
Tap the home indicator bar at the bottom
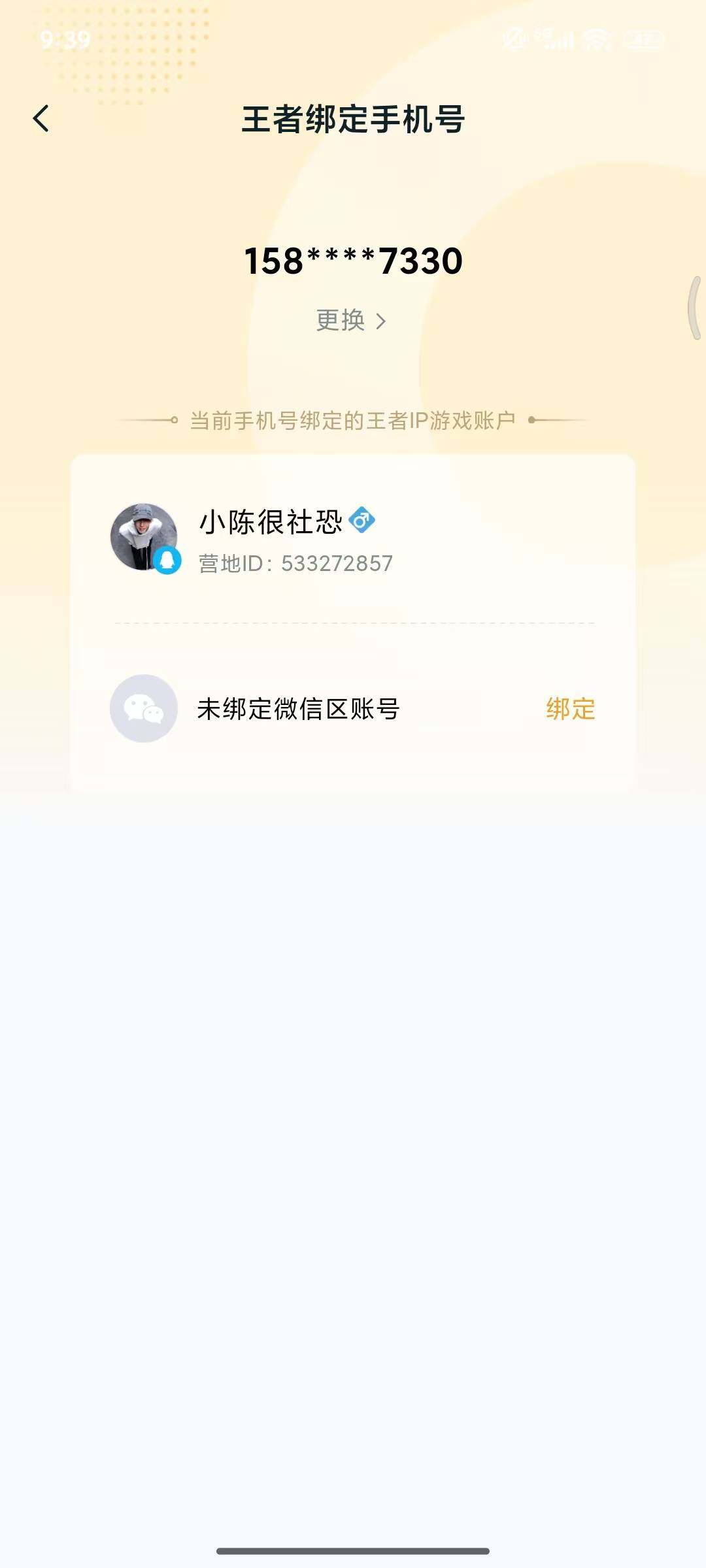353,1550
